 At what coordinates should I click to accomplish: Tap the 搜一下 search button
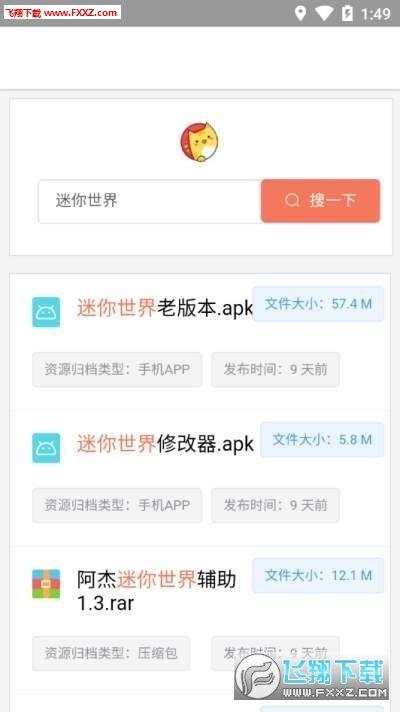(321, 201)
